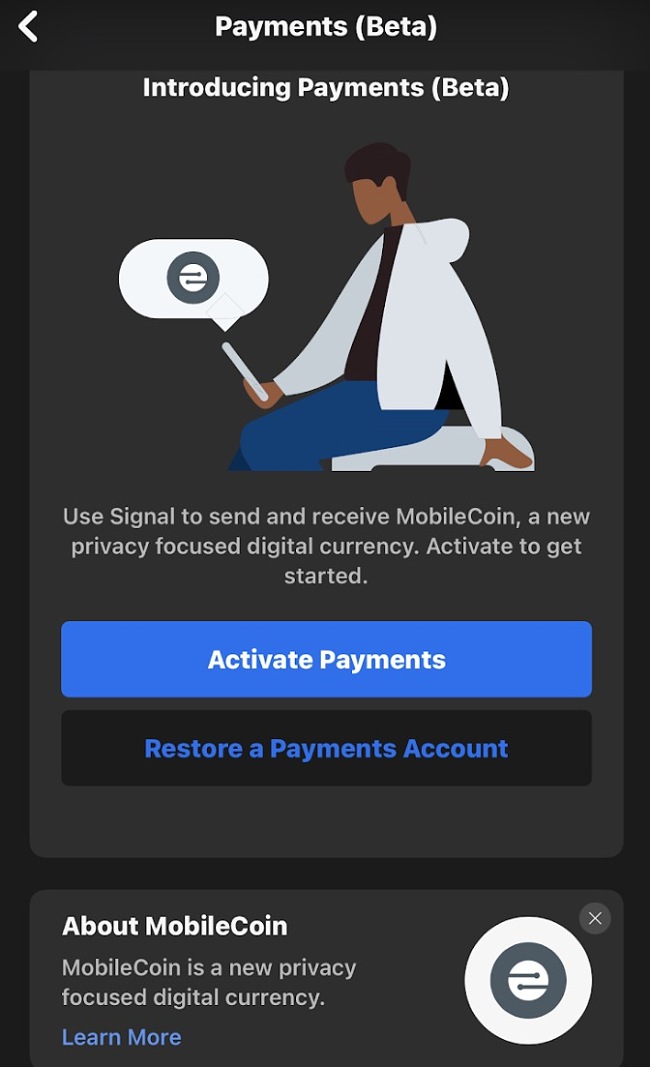650x1067 pixels.
Task: Open the Learn More link about MobileCoin
Action: (121, 1037)
